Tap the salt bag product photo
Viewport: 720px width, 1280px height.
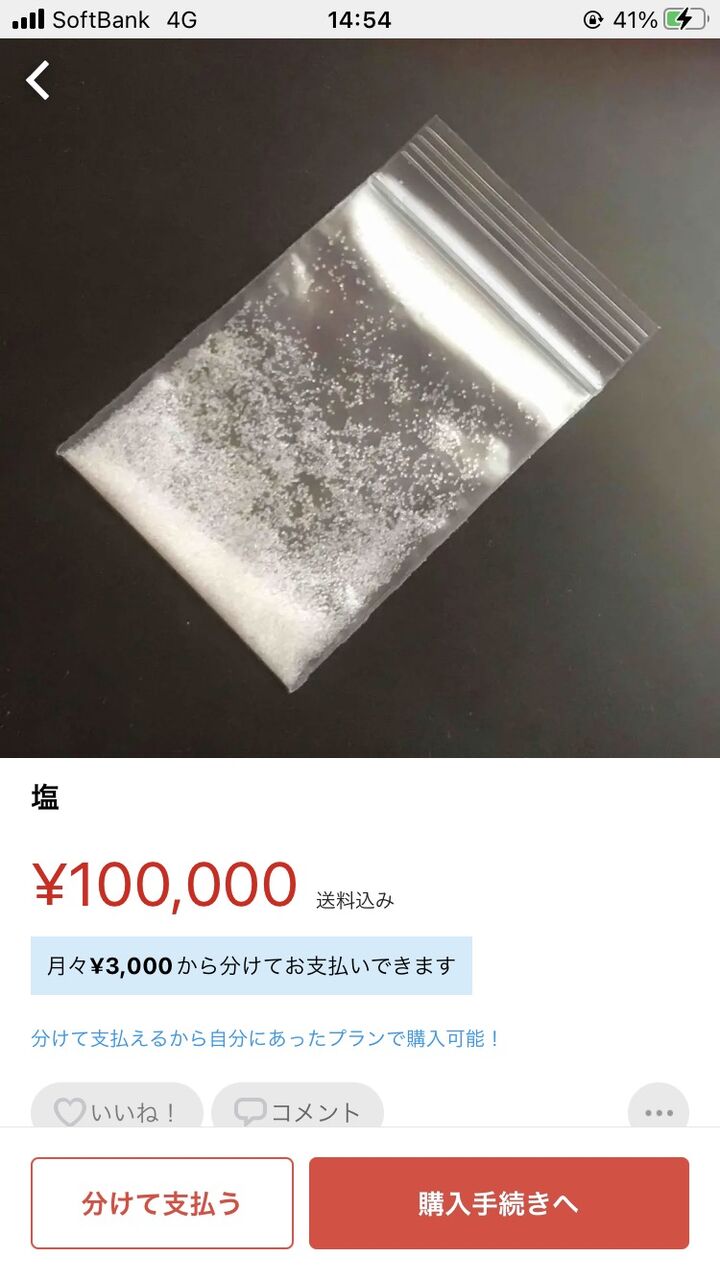click(360, 398)
